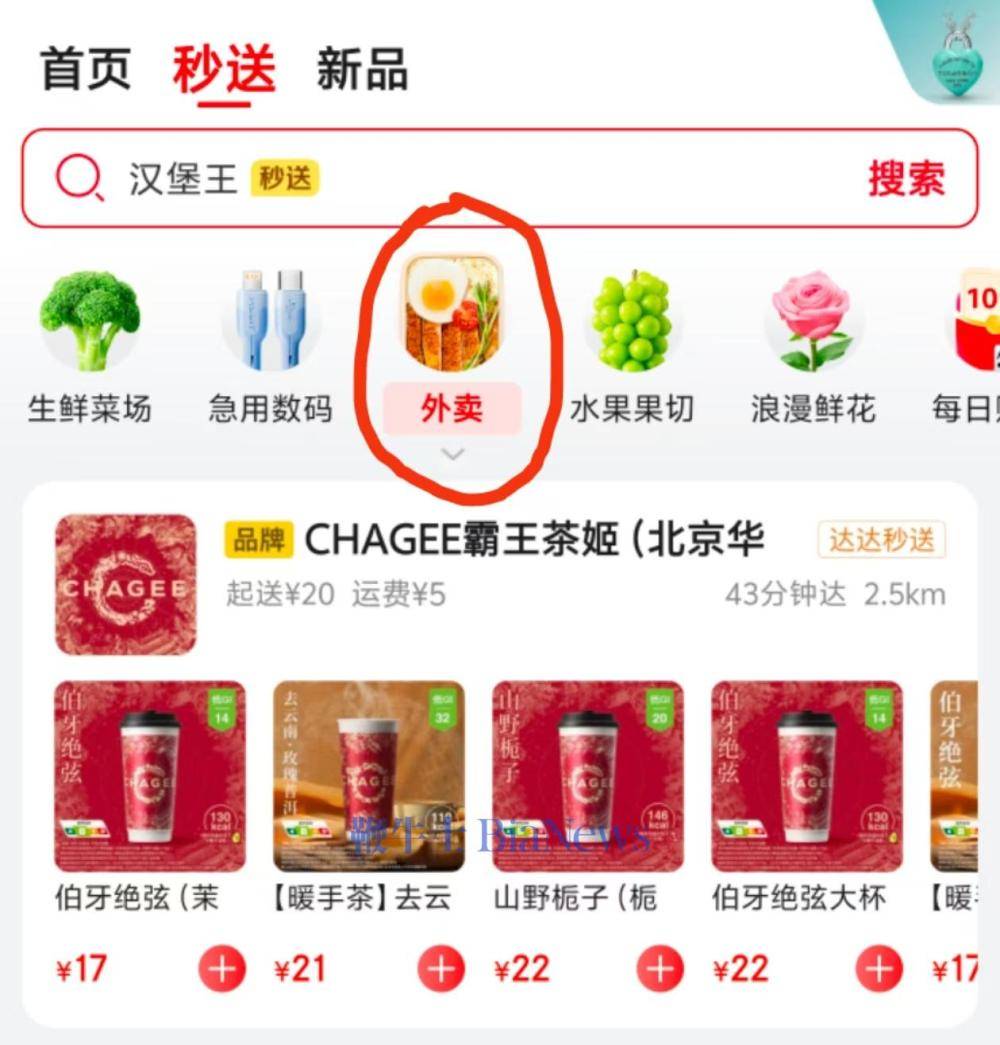
Task: Add the ¥17 伯牙绝弦 to cart
Action: [x=221, y=969]
